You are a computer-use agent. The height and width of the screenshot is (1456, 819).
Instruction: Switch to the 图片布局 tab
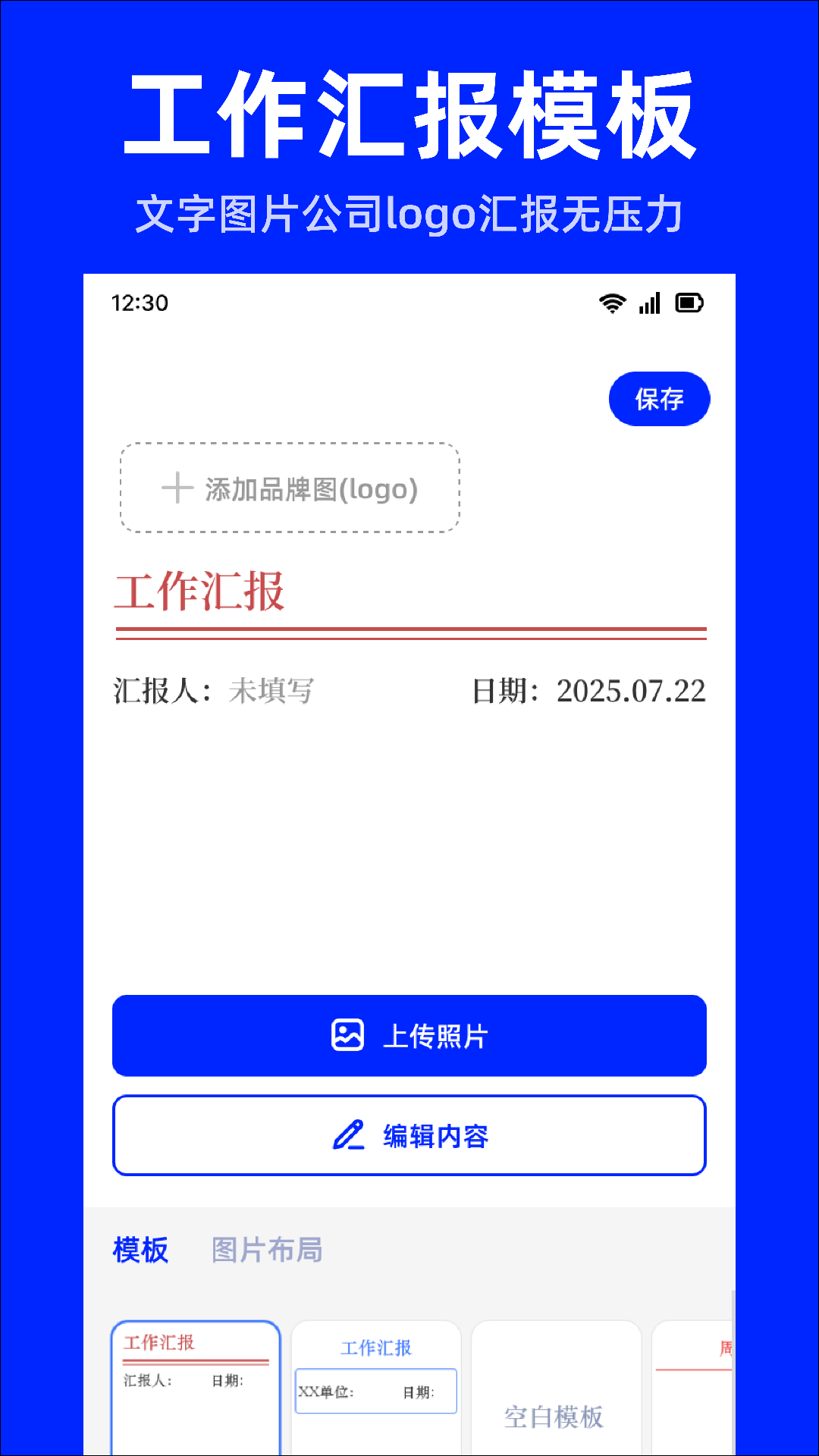tap(267, 1250)
